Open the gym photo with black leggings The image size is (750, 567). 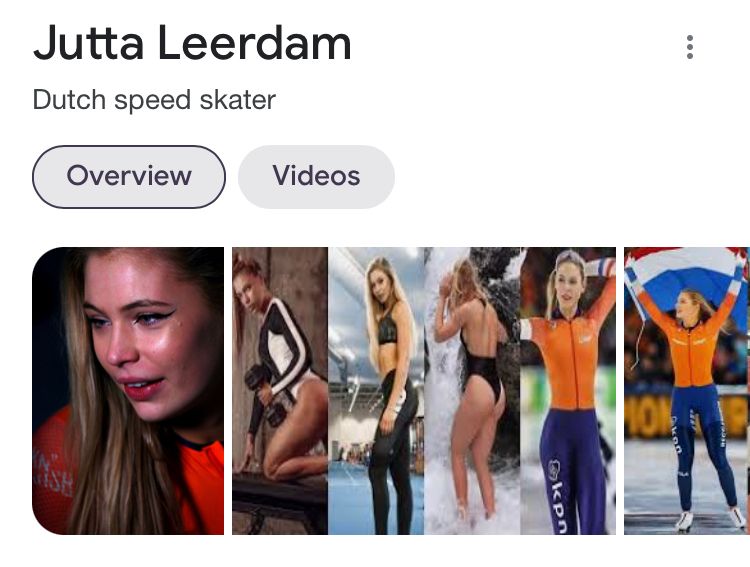point(376,390)
